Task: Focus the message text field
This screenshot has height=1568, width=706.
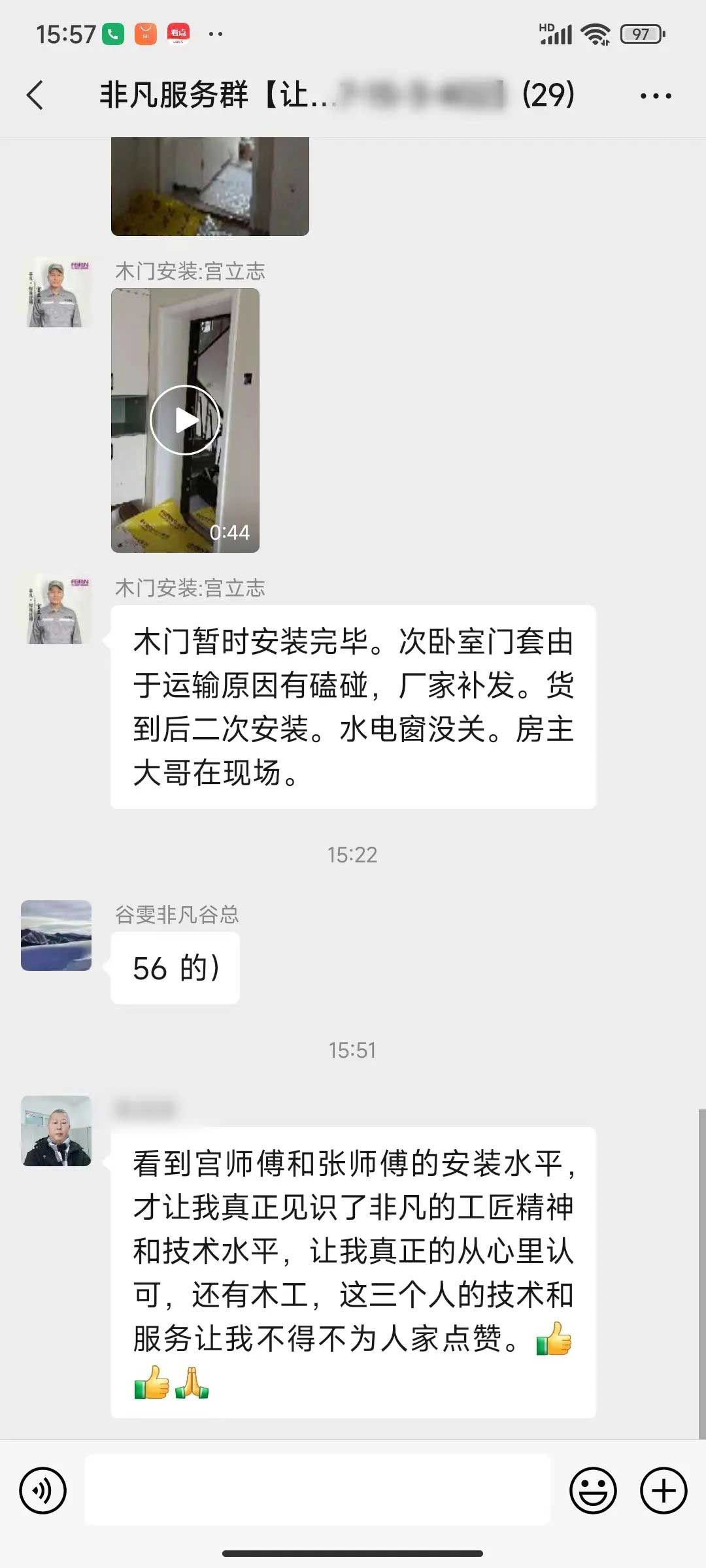Action: (x=318, y=1491)
